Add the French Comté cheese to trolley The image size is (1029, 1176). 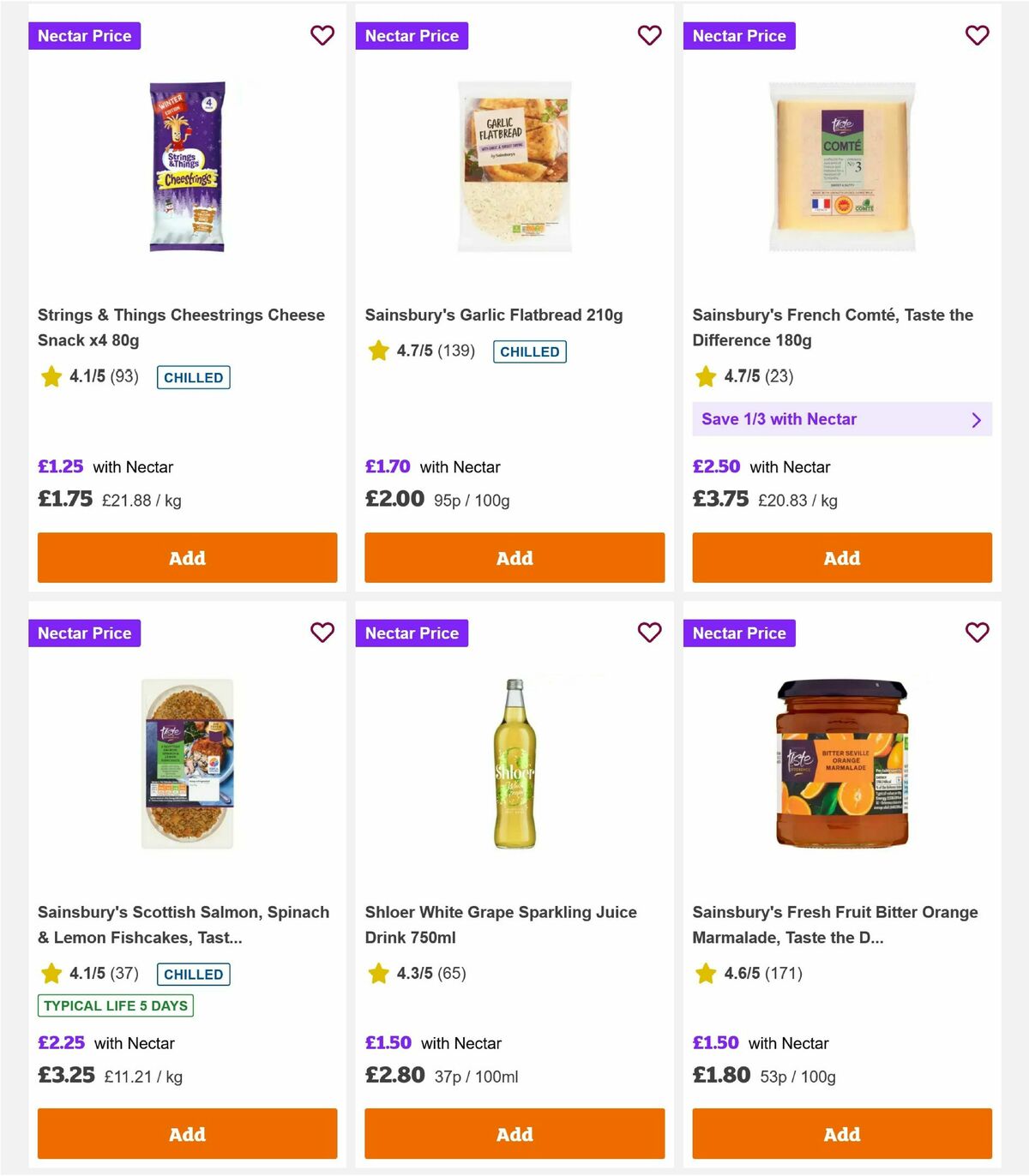point(841,557)
